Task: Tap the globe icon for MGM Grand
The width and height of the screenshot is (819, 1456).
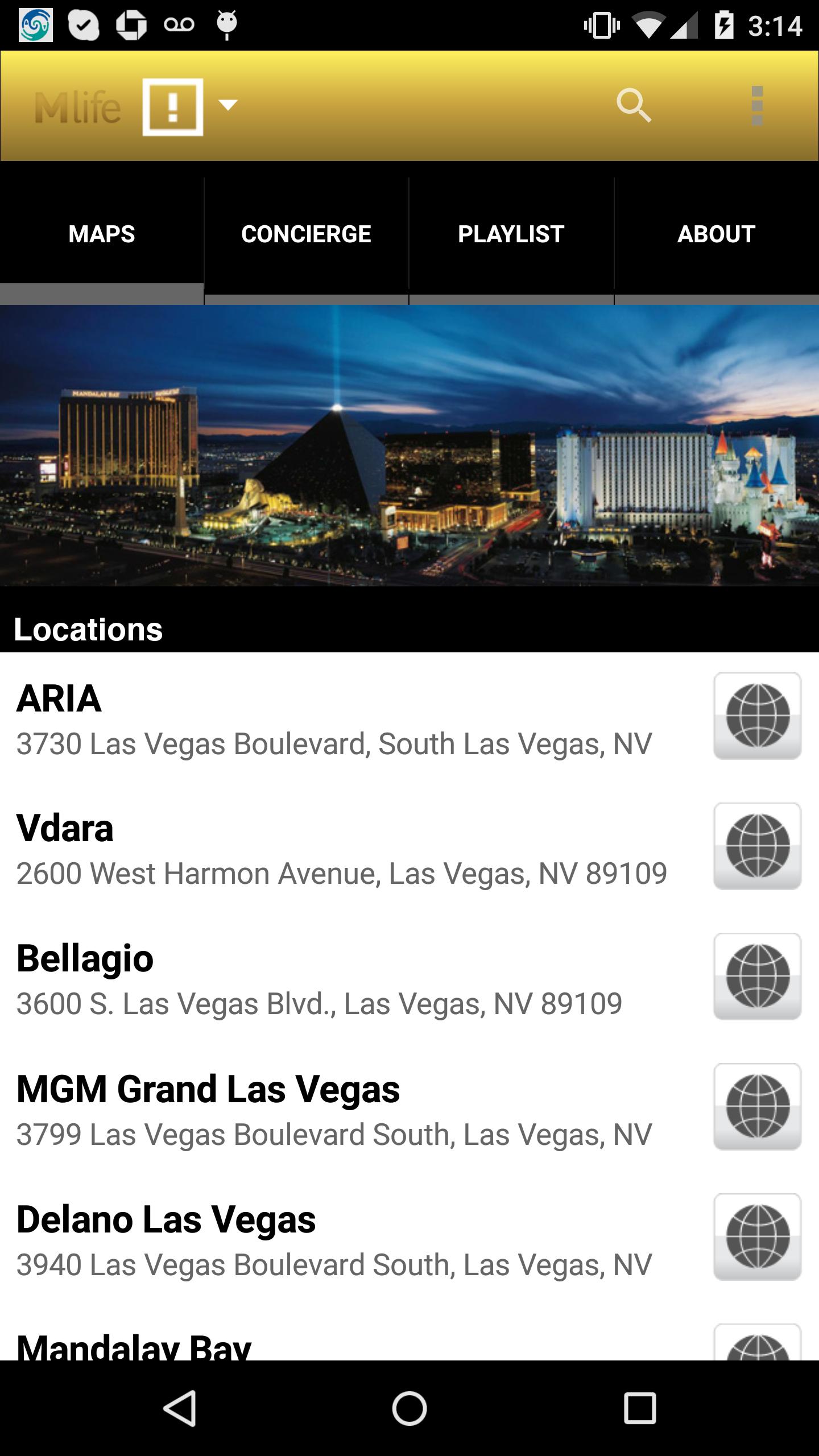Action: 758,1107
